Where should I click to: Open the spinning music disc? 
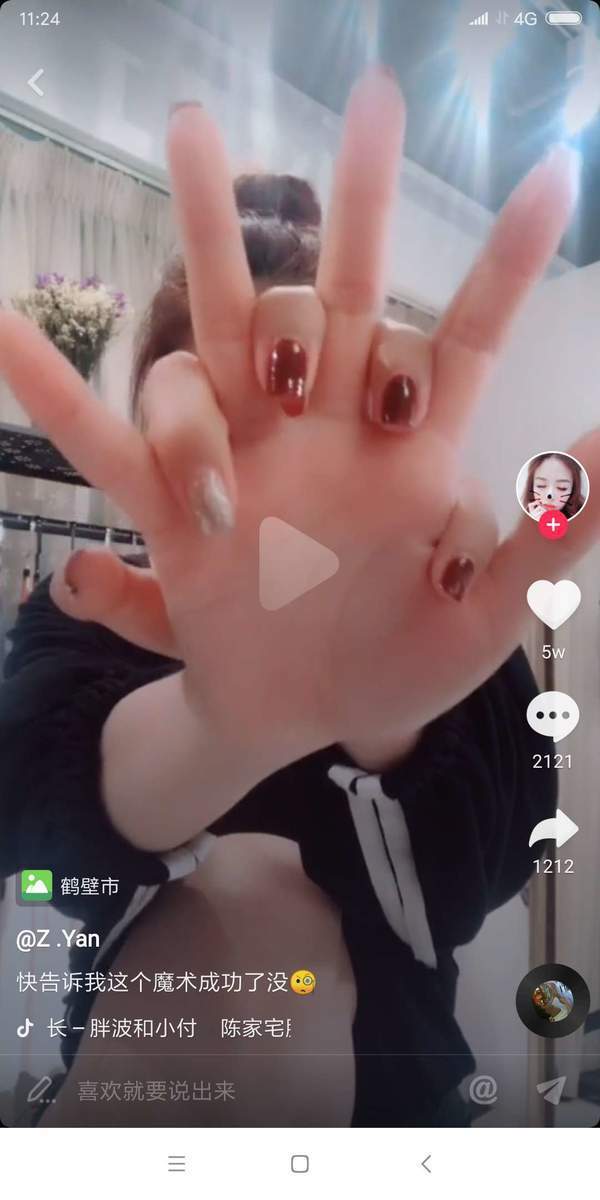coord(552,1000)
